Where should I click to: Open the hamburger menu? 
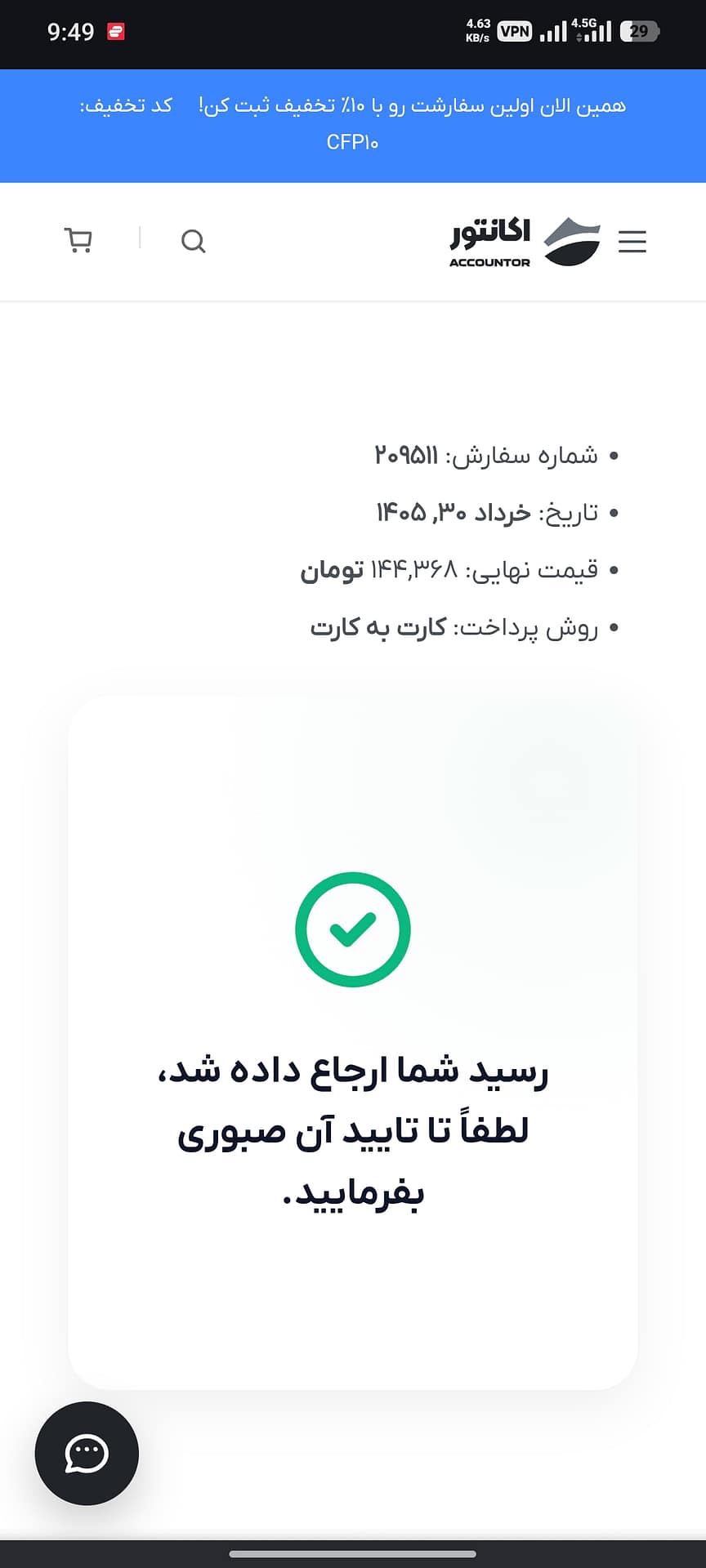(632, 242)
